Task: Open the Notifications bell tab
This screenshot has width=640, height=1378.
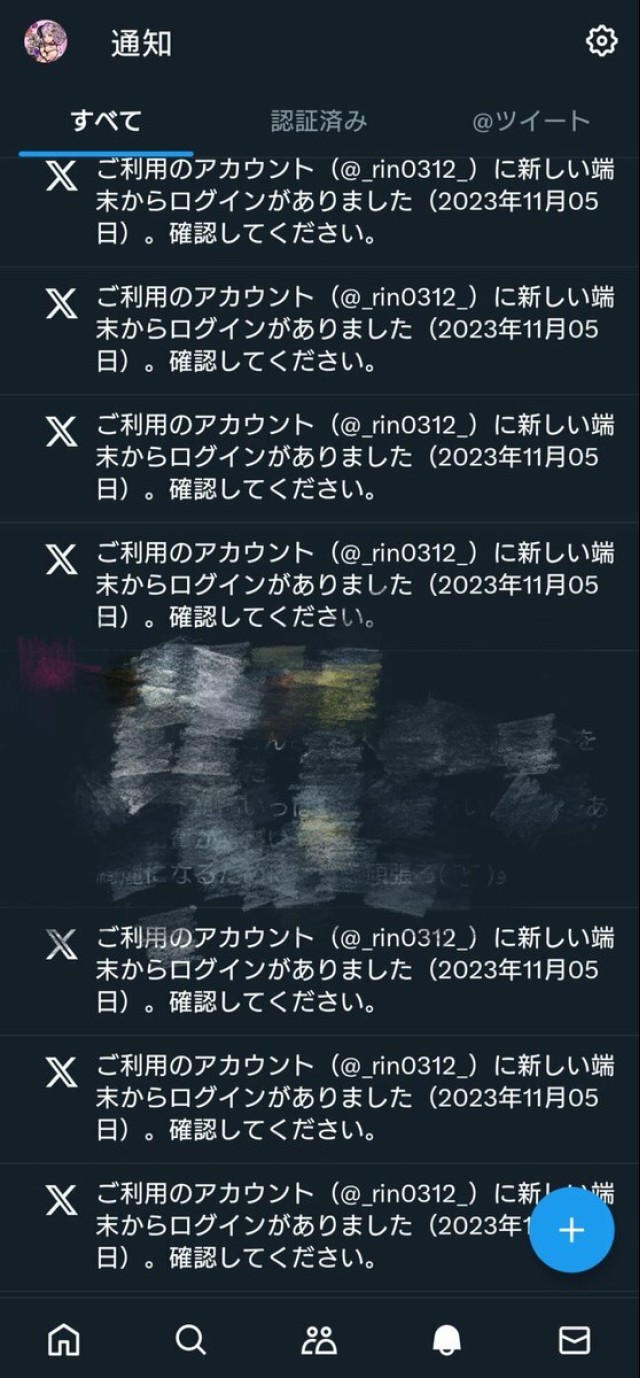Action: (447, 1340)
